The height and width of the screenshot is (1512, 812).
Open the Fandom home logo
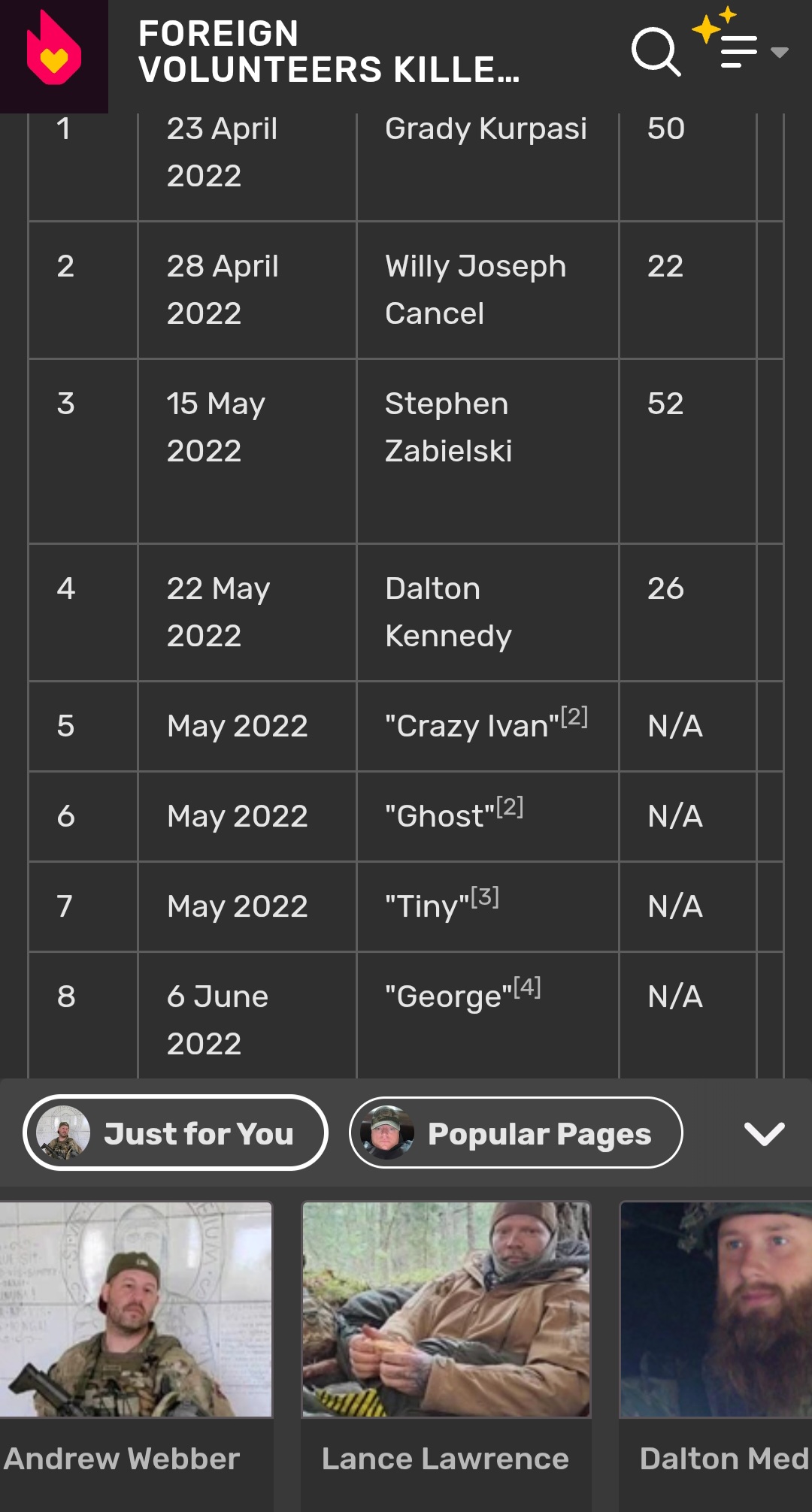(54, 50)
